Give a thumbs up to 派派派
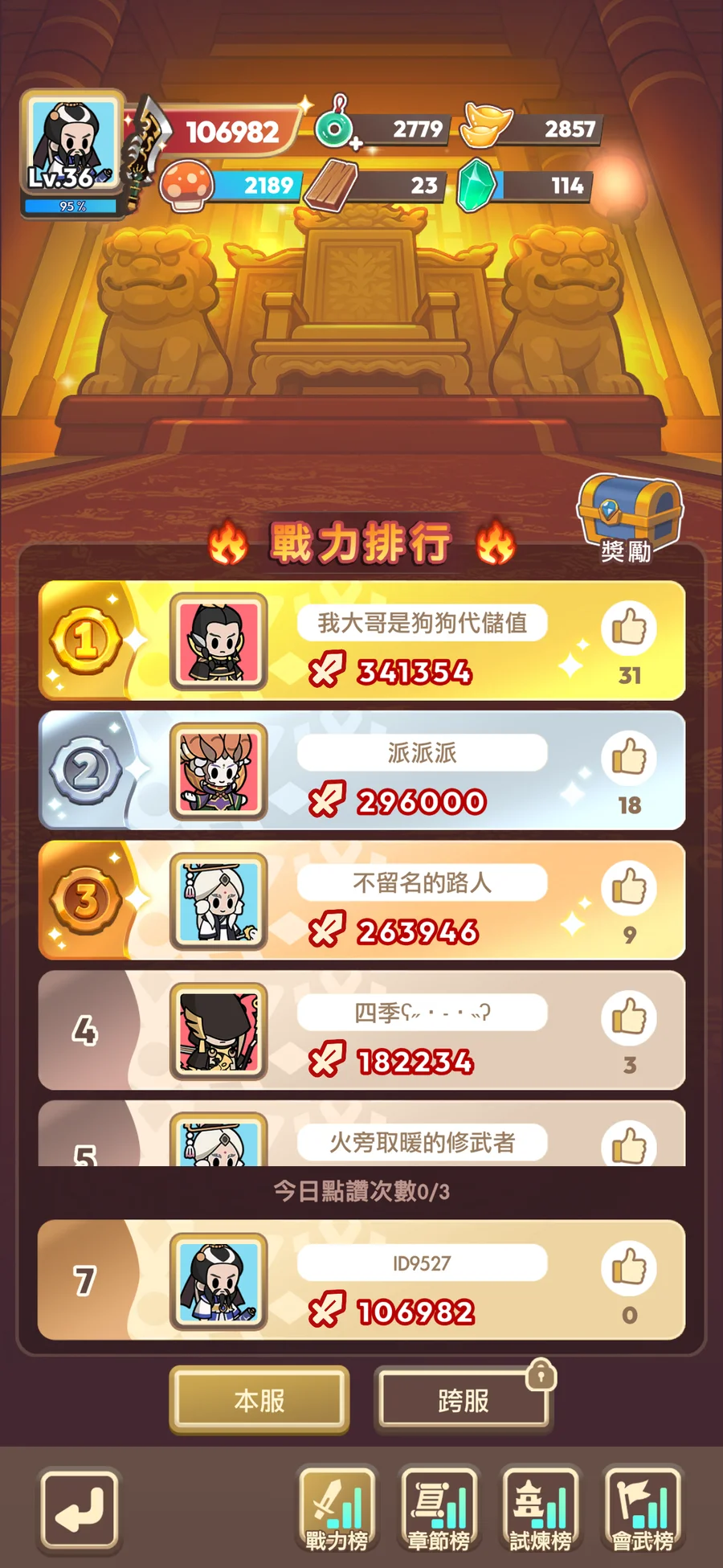The height and width of the screenshot is (1568, 723). [628, 758]
